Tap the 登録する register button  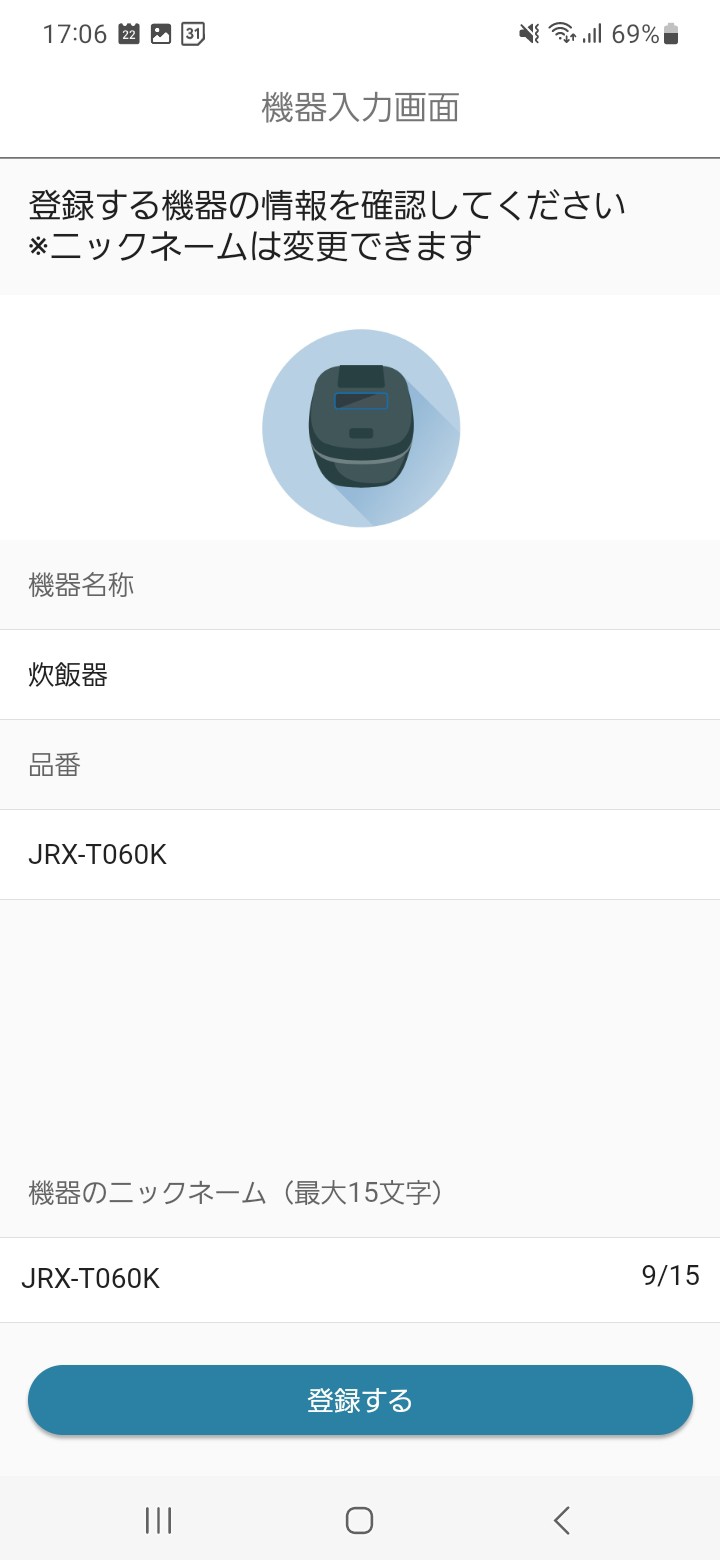click(360, 1400)
